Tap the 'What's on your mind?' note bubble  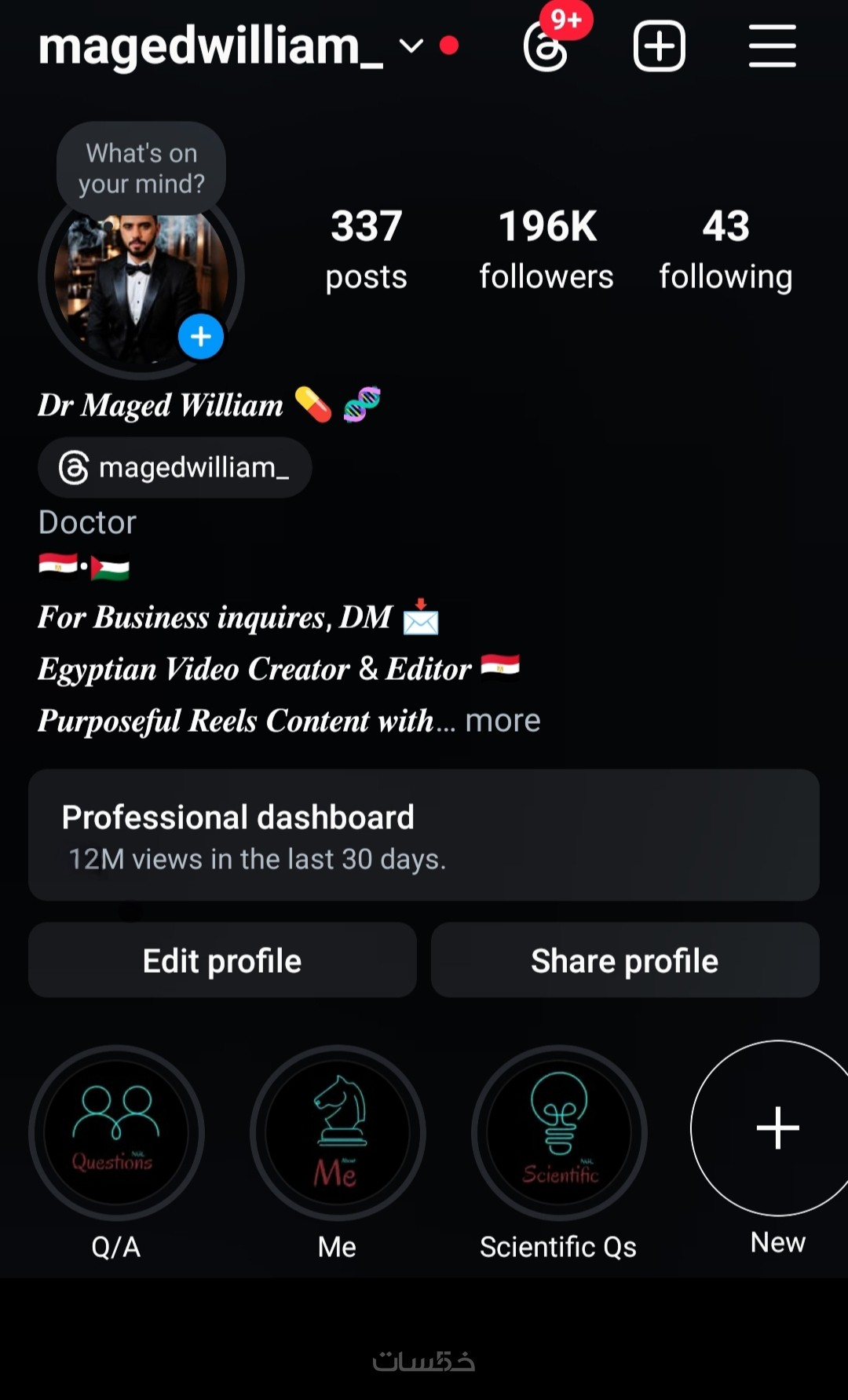(x=141, y=168)
